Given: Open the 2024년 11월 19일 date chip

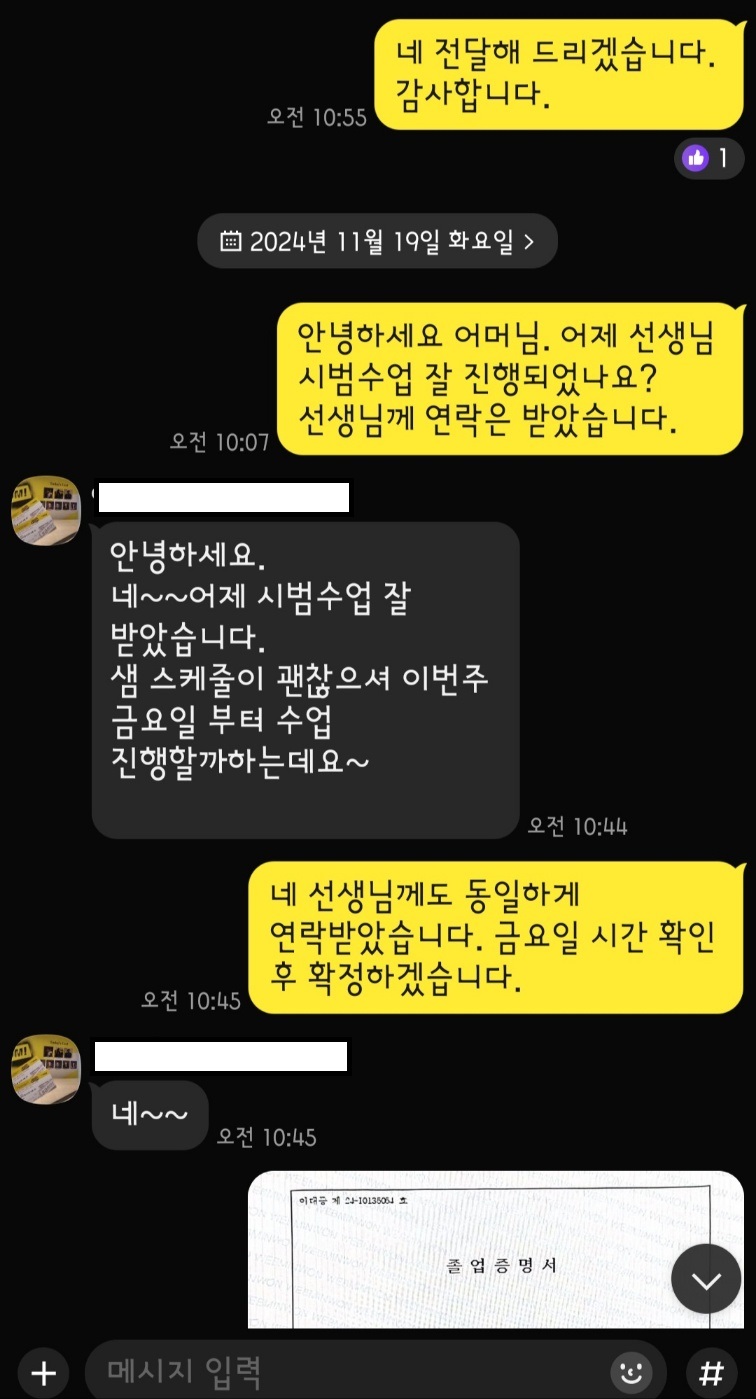Looking at the screenshot, I should (x=376, y=240).
